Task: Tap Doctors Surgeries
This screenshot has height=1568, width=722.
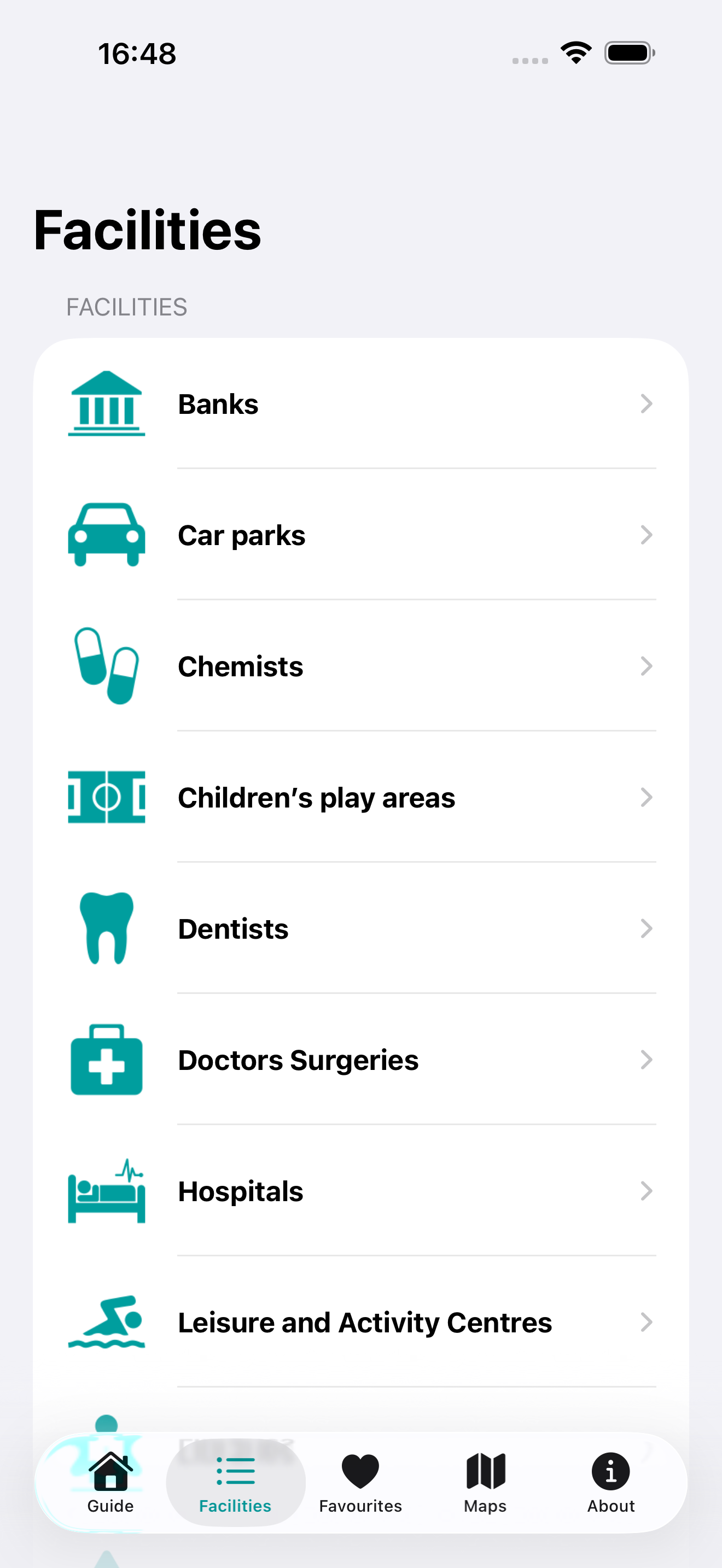Action: [x=361, y=1060]
